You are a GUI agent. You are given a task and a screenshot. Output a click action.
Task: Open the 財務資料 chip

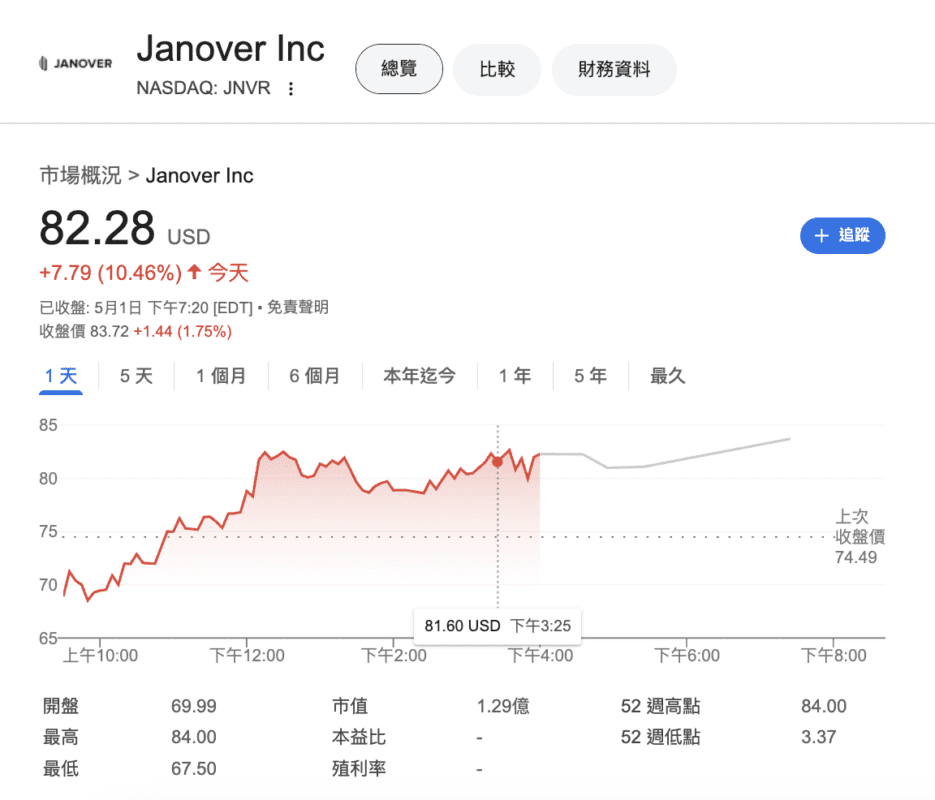coord(614,70)
